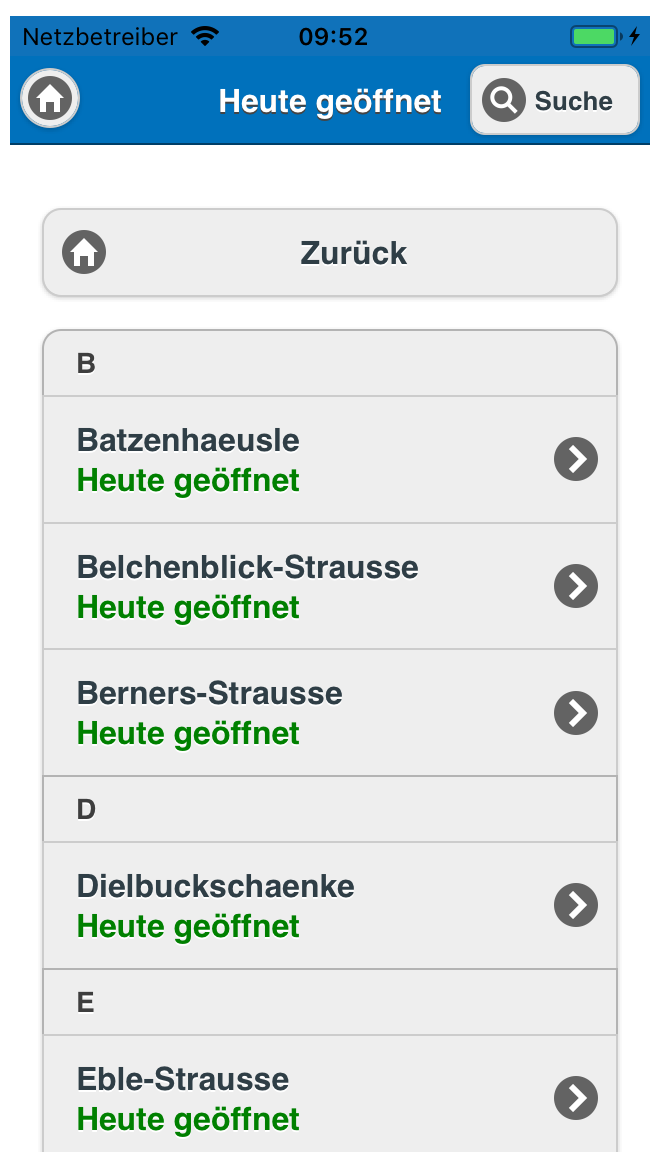The width and height of the screenshot is (660, 1164).
Task: Open the Batzenhaeusle entry
Action: point(330,460)
